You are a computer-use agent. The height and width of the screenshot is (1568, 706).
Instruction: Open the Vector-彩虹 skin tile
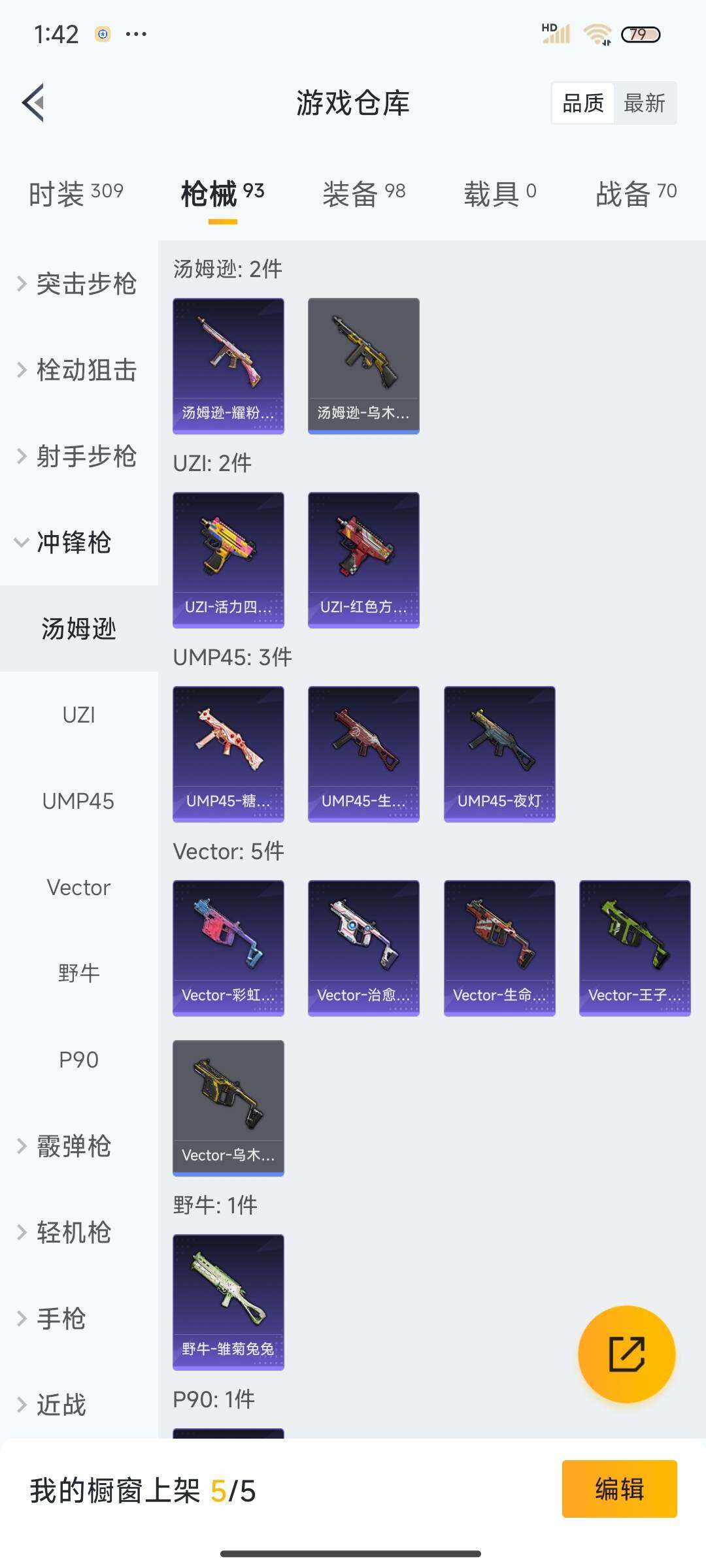coord(228,948)
